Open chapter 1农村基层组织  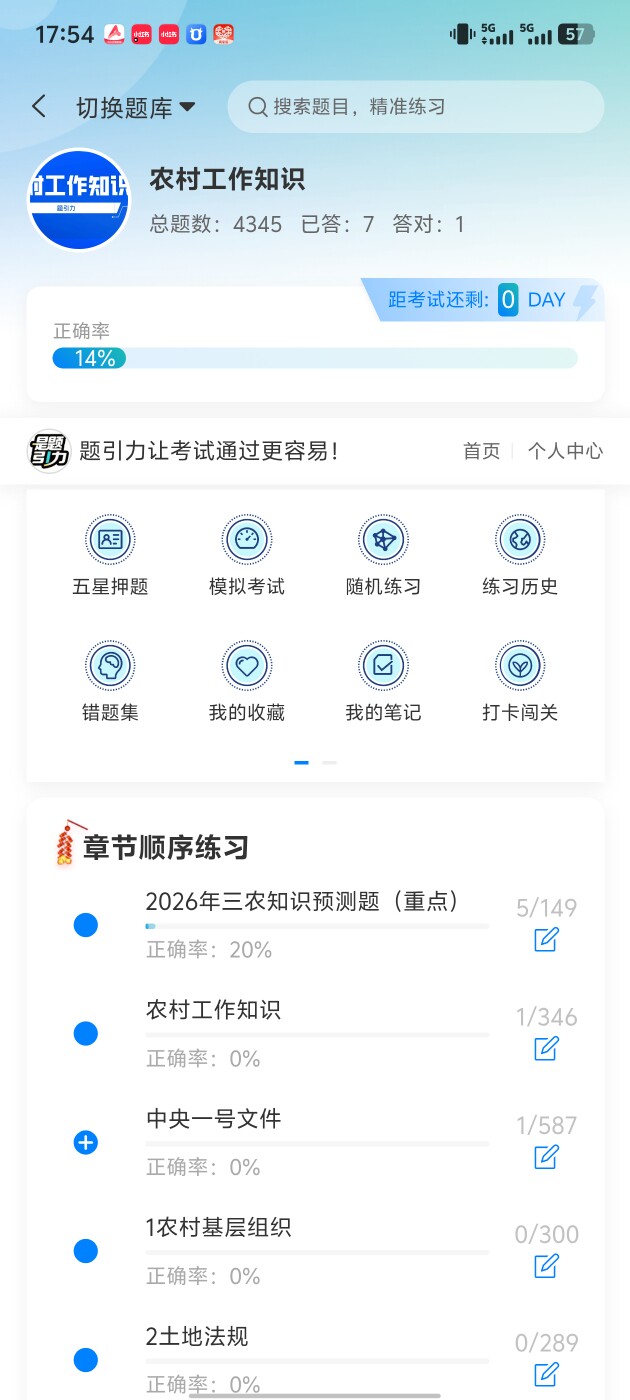[219, 1228]
